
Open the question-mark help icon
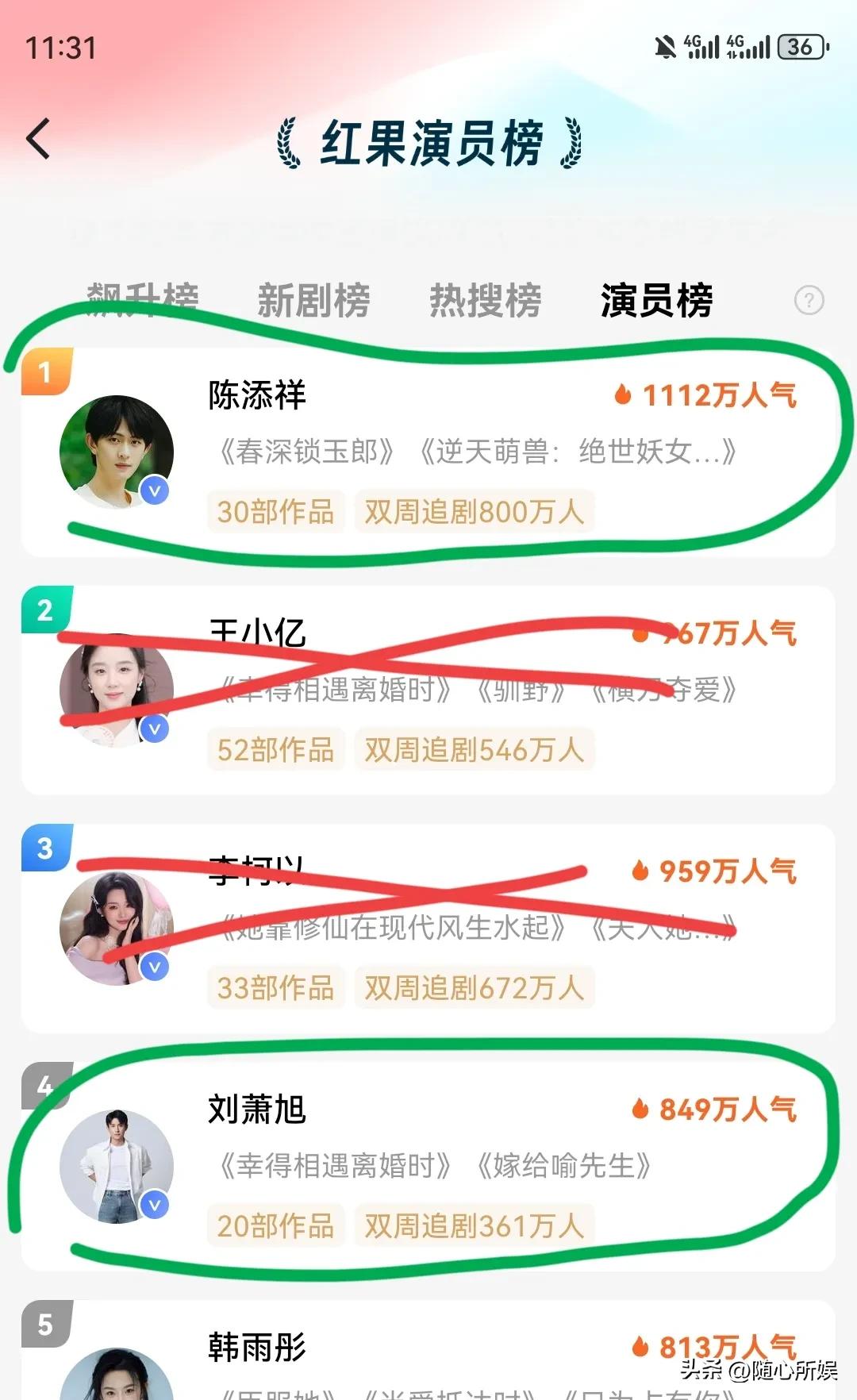point(809,301)
